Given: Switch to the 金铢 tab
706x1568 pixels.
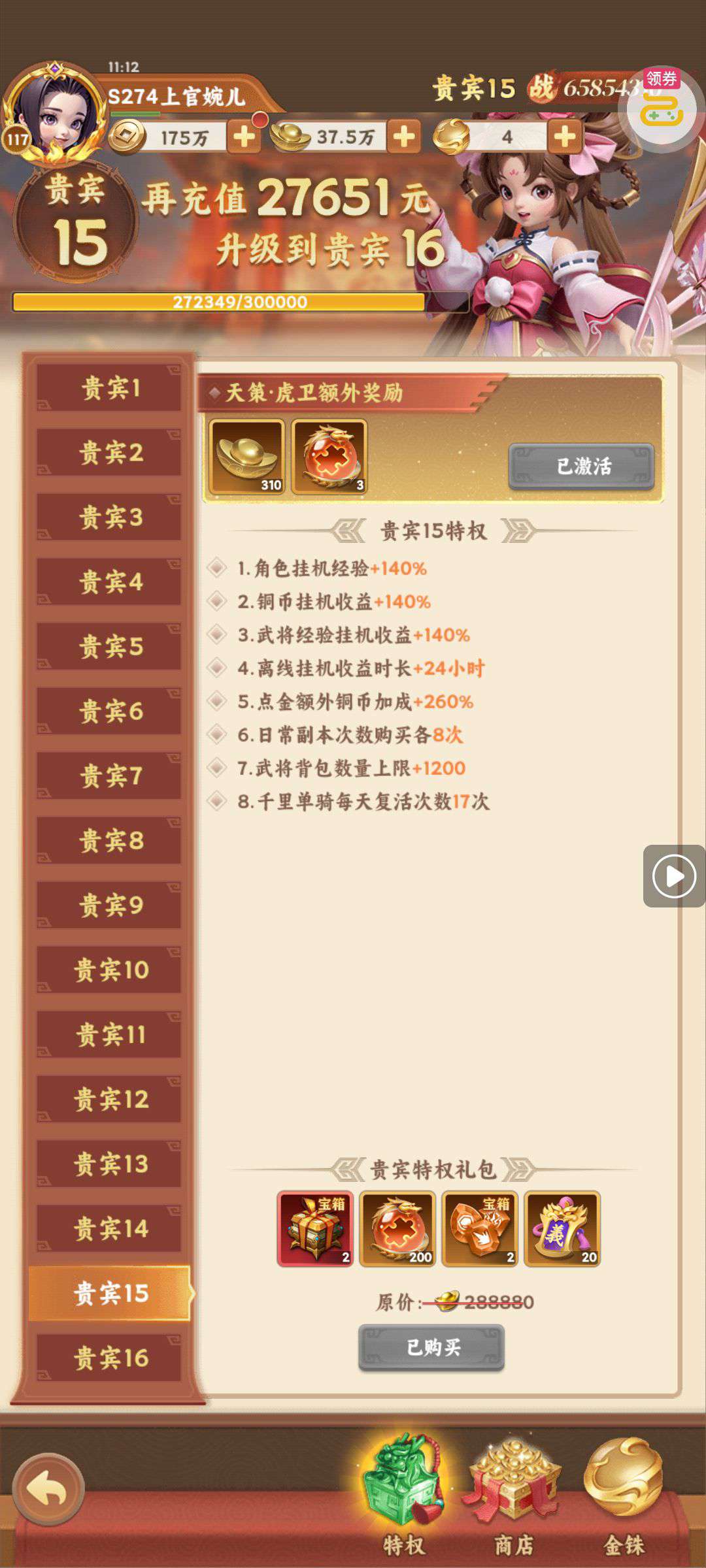Looking at the screenshot, I should (624, 1496).
